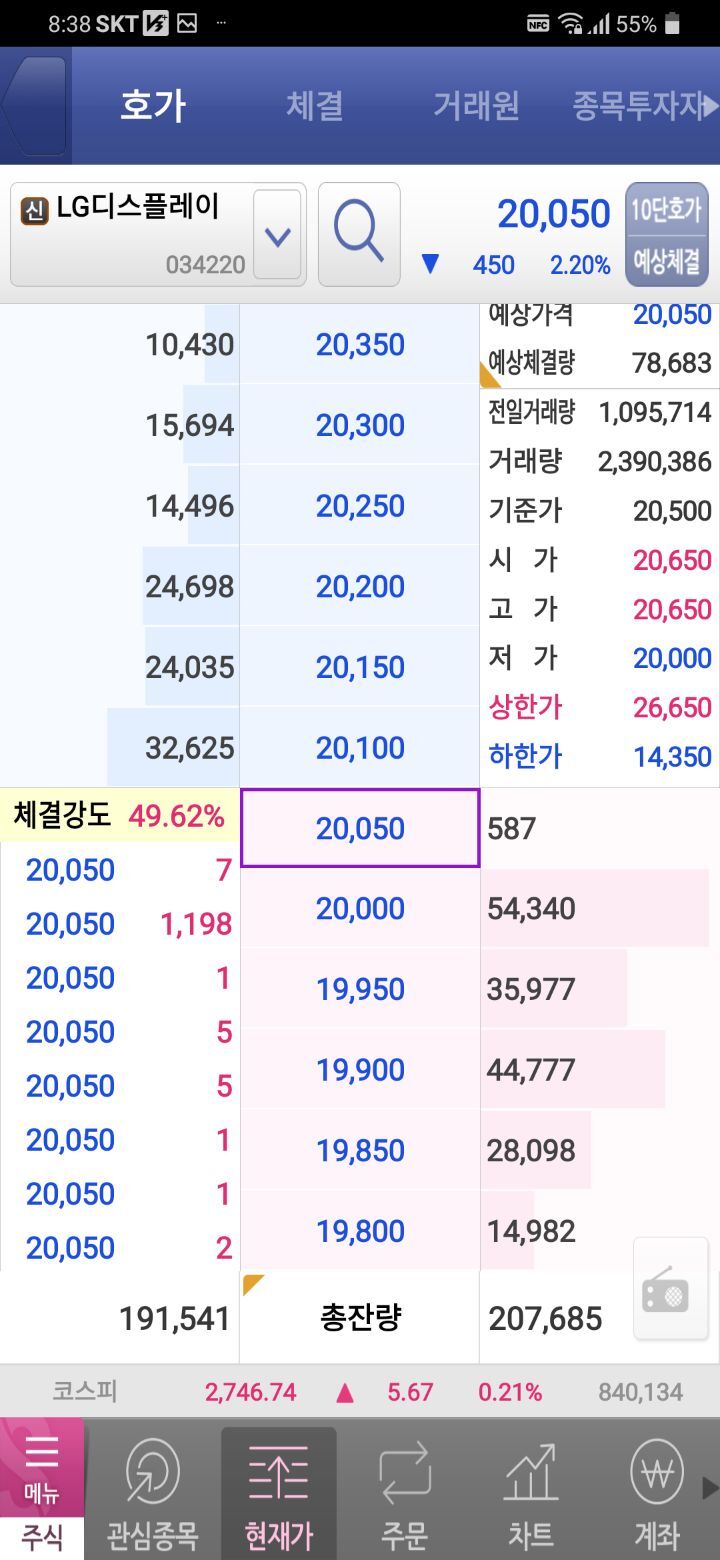The height and width of the screenshot is (1560, 720).
Task: Search for a stock with magnifier icon
Action: coord(359,235)
